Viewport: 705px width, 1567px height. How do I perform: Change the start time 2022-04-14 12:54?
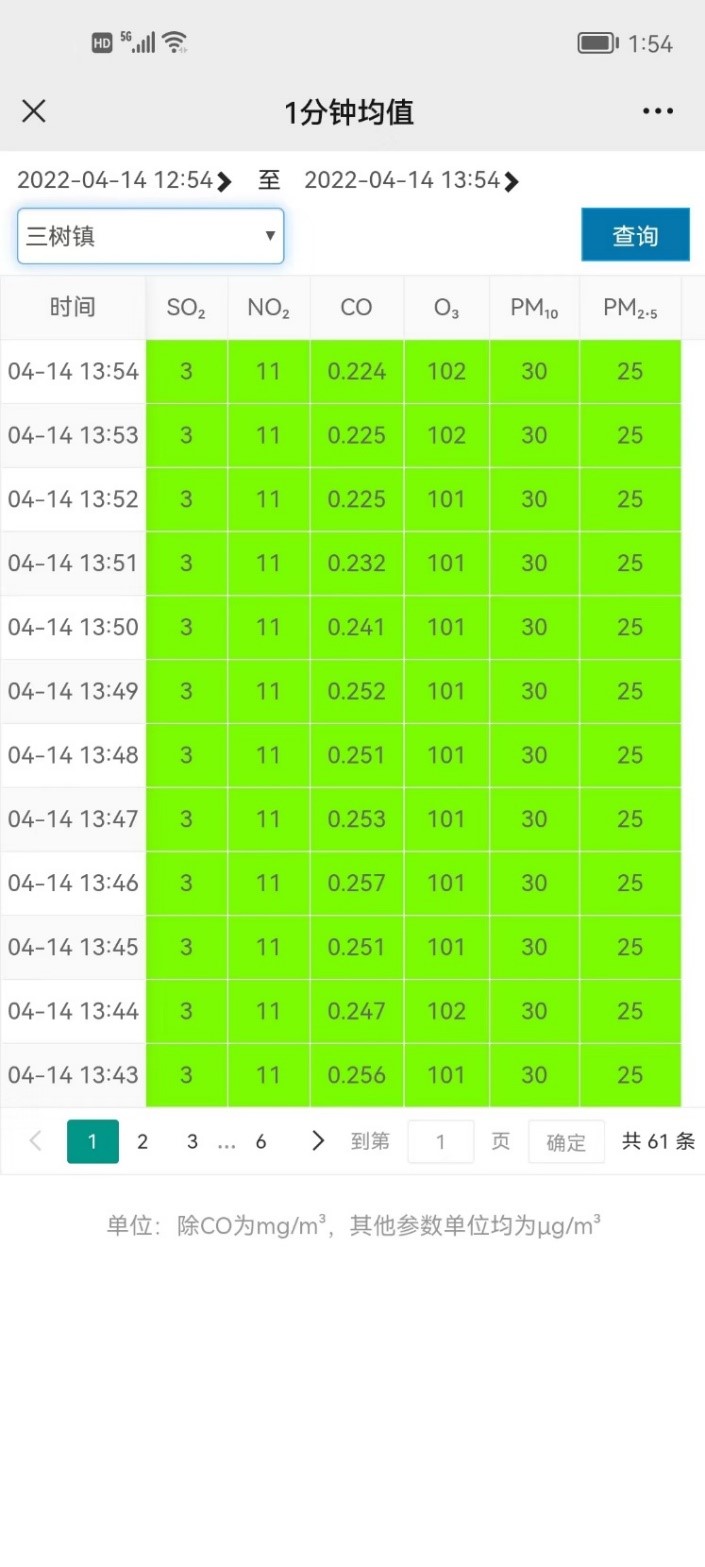tap(124, 181)
